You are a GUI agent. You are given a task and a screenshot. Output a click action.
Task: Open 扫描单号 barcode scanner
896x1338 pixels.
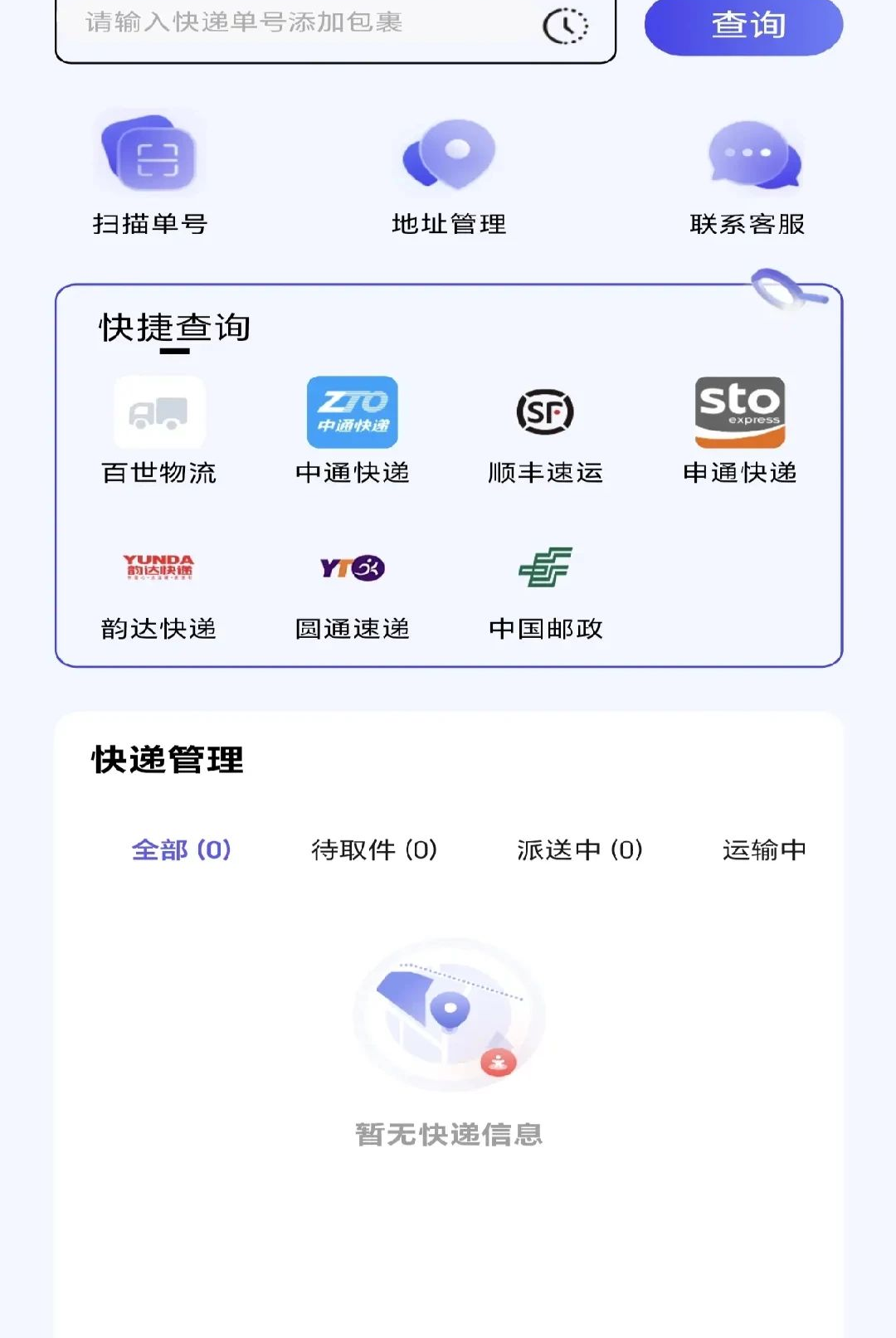[x=150, y=173]
